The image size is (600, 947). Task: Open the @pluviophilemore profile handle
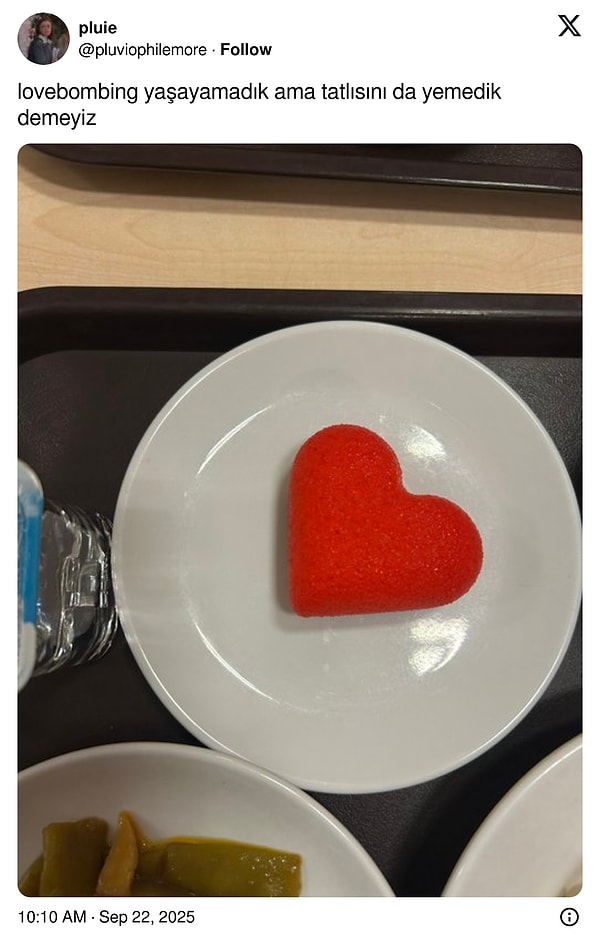(x=143, y=49)
